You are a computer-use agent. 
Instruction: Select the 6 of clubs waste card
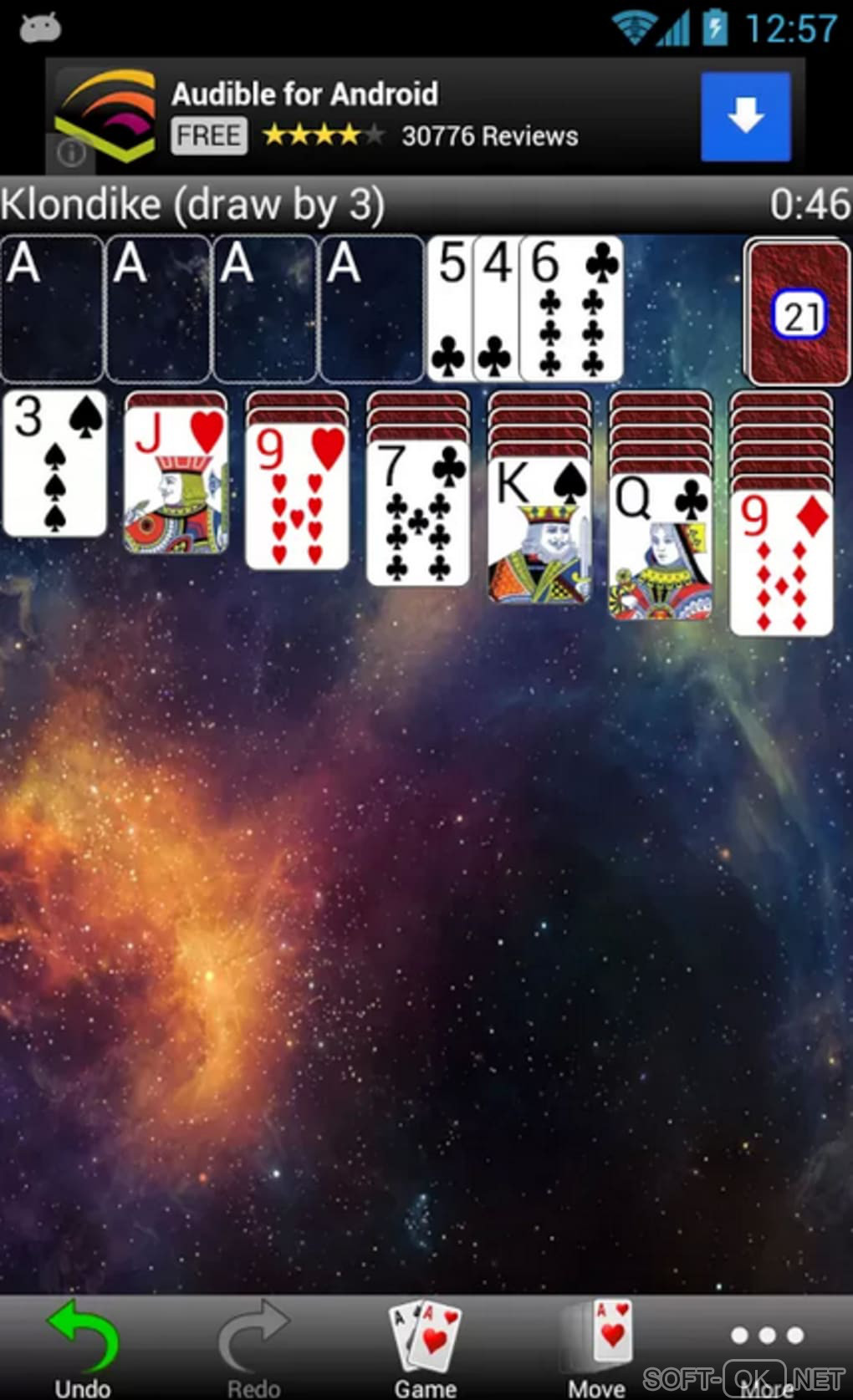(572, 309)
